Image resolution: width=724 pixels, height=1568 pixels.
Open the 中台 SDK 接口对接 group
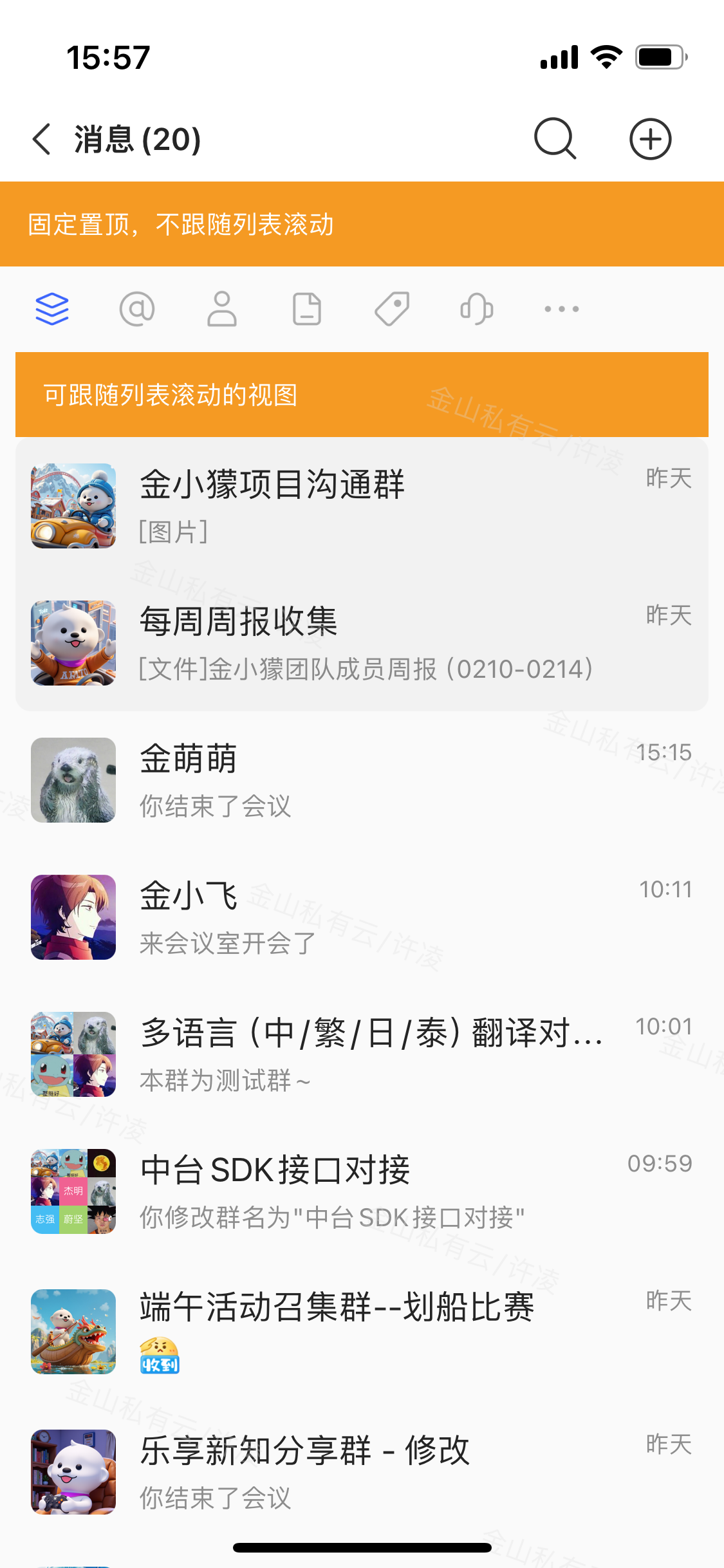point(362,1191)
